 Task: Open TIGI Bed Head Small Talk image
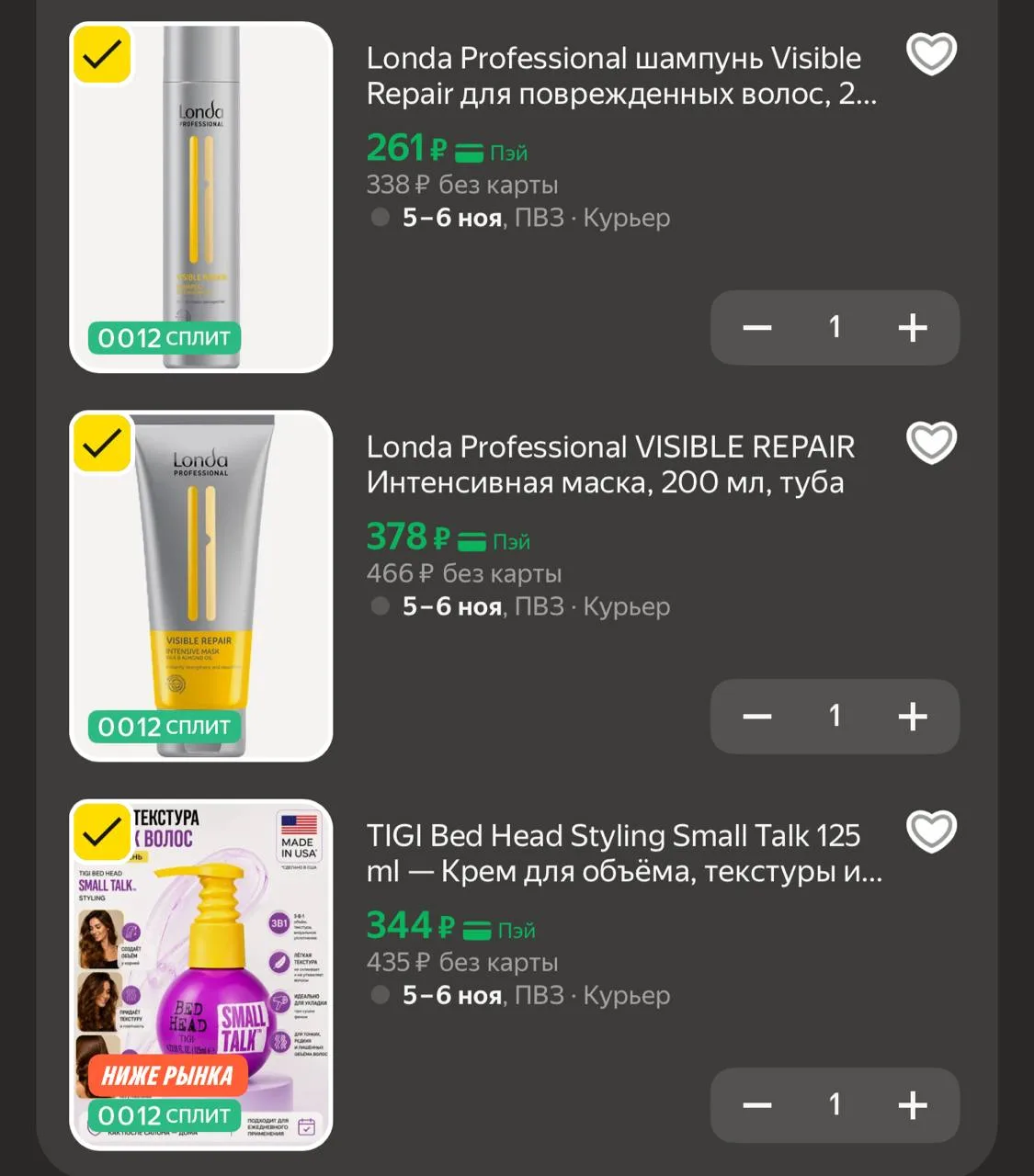pos(201,975)
